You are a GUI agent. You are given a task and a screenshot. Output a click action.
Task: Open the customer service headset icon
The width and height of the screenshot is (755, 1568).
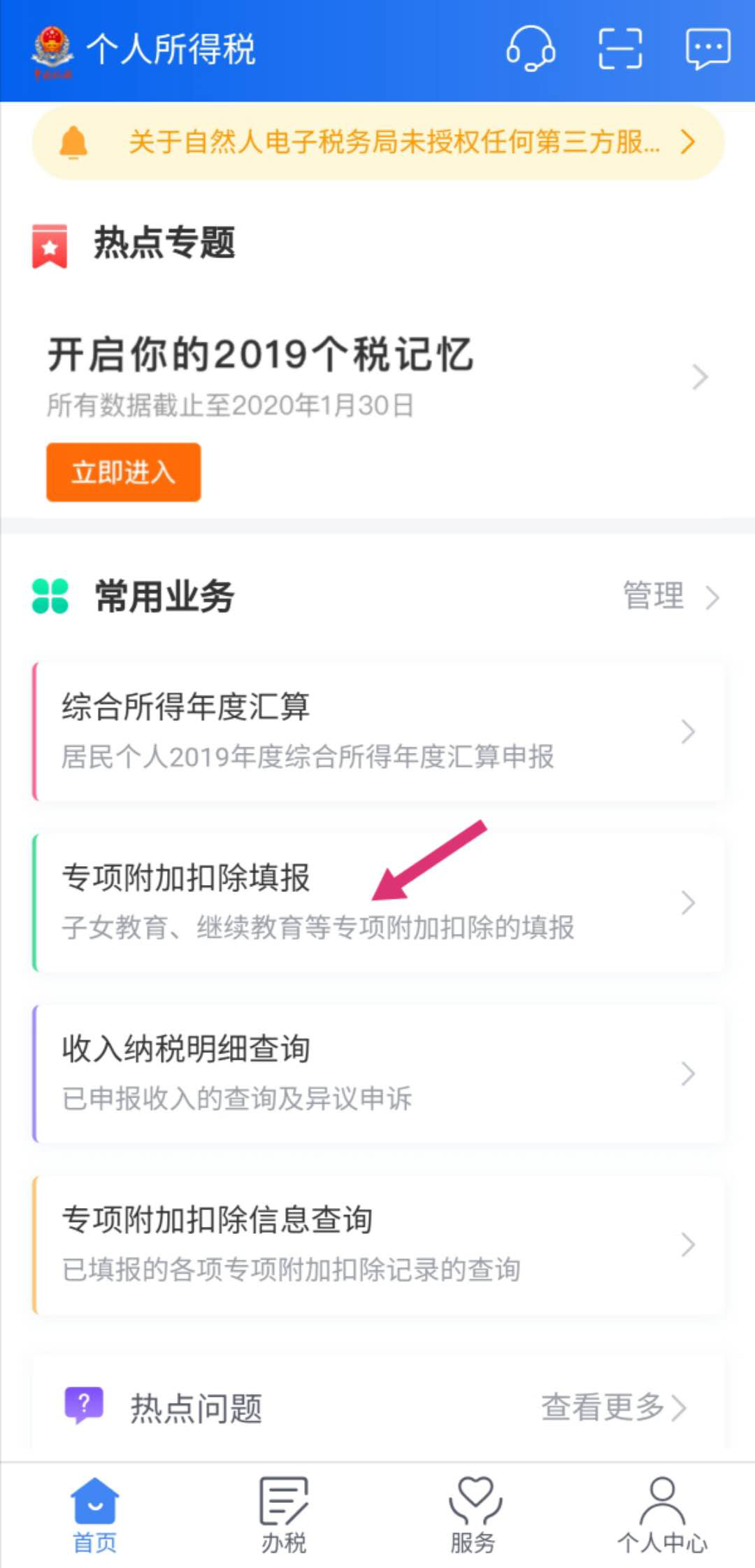pos(531,48)
